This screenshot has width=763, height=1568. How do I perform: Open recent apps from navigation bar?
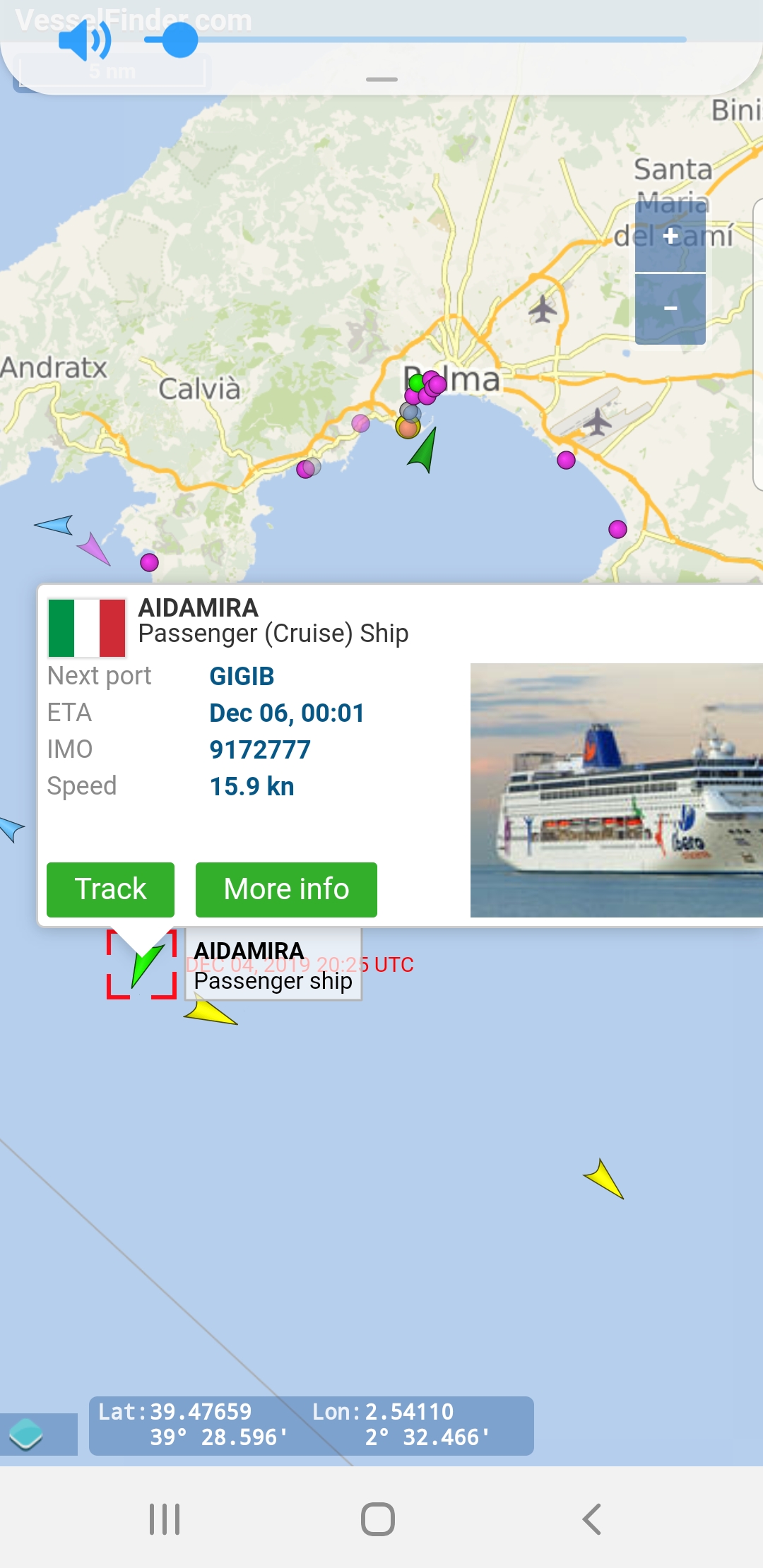pos(165,1519)
